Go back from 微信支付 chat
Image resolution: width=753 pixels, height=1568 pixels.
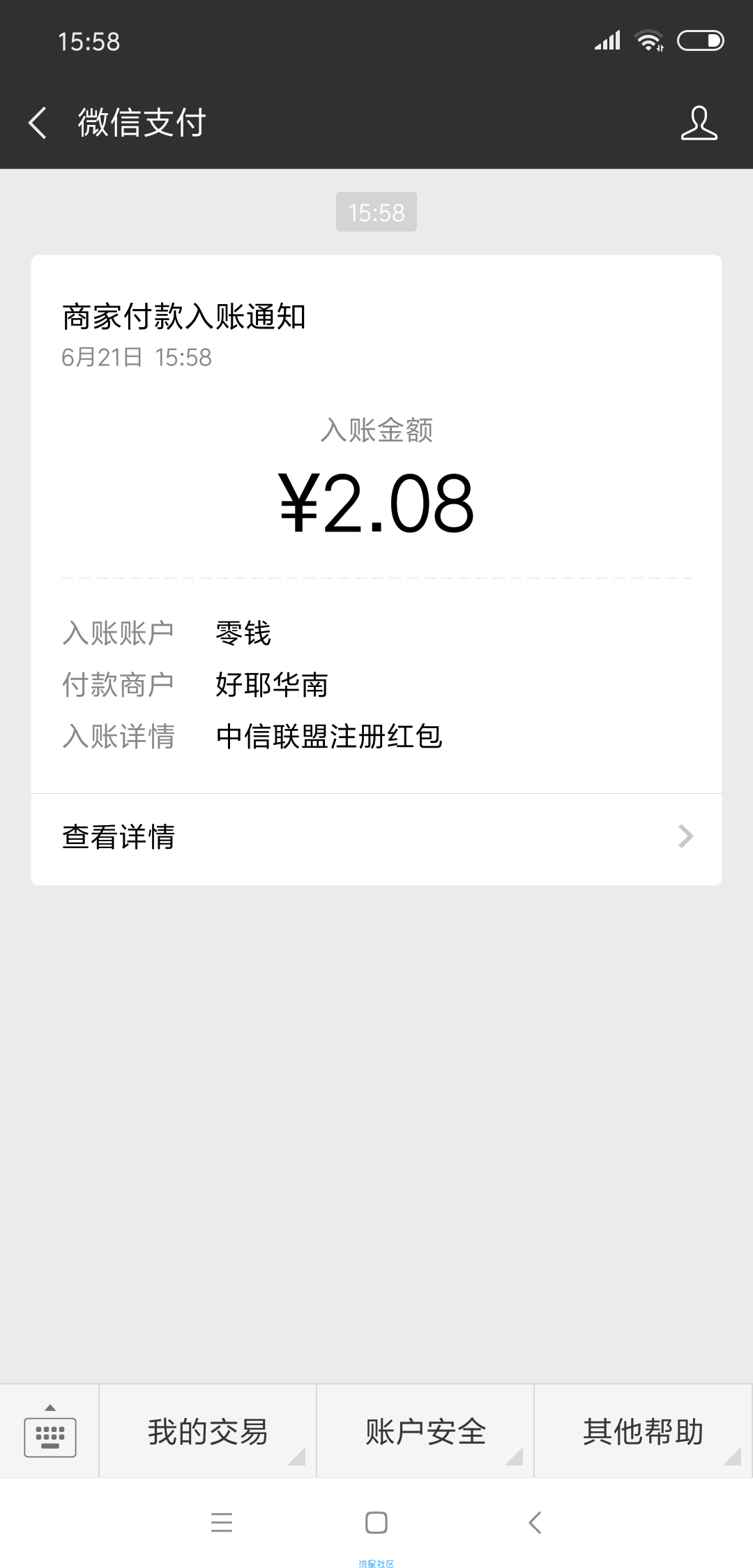[x=38, y=123]
